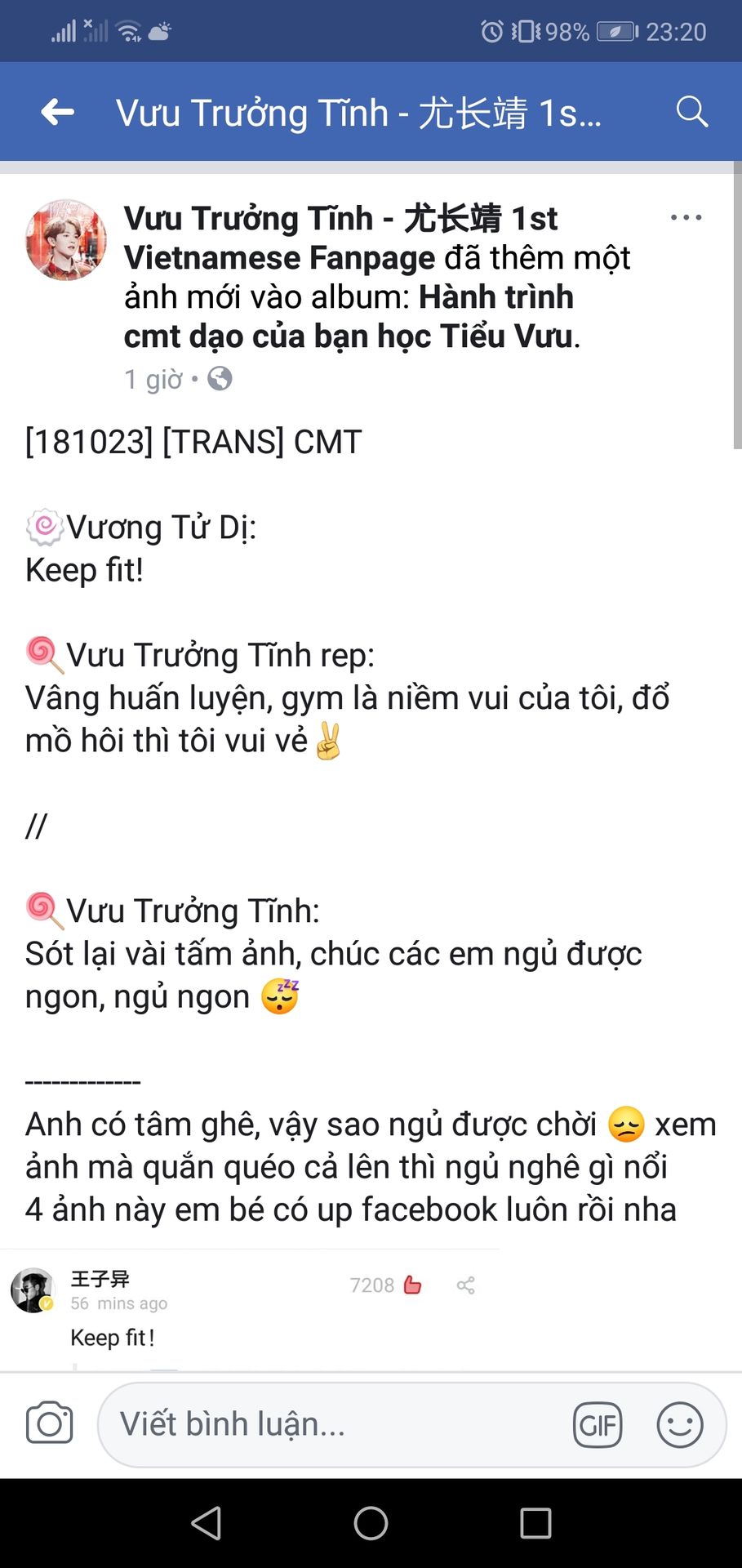
Task: Open the attached Weibo comment image
Action: [250, 1309]
